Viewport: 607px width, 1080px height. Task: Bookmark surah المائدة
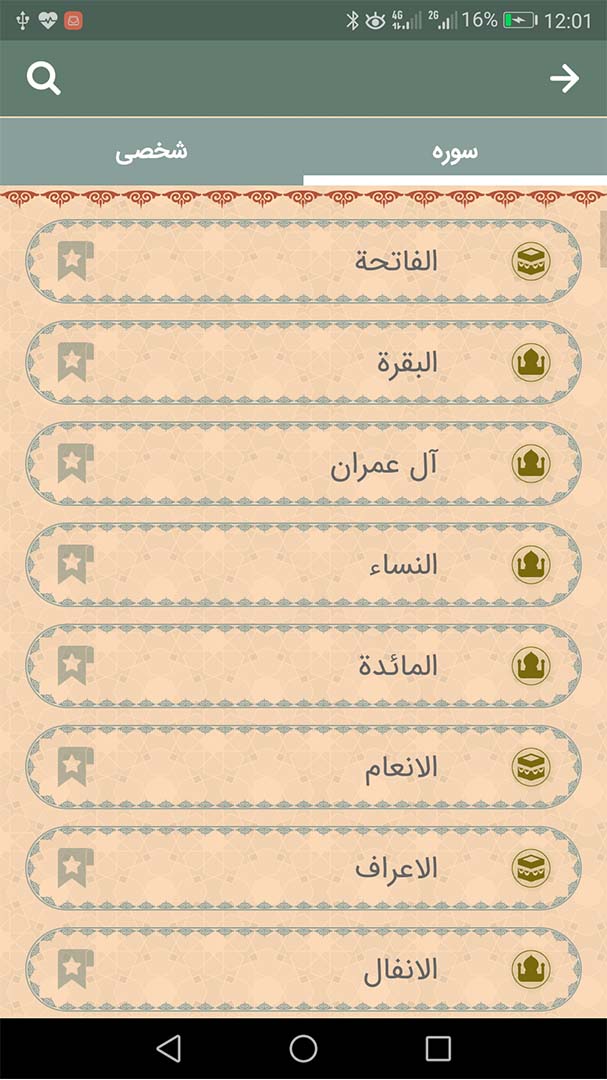[x=75, y=666]
